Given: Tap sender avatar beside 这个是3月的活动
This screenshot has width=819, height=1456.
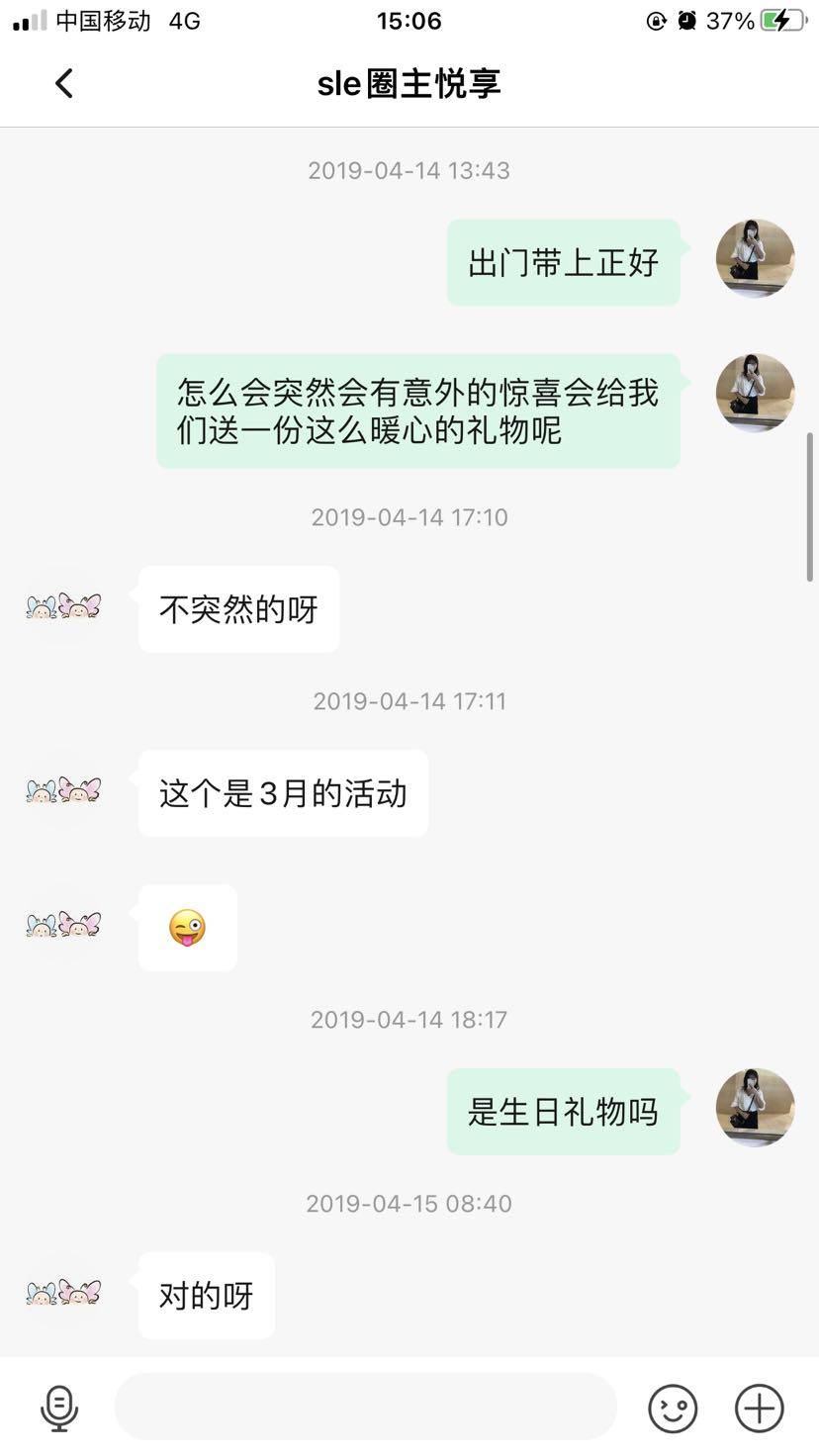Looking at the screenshot, I should coord(63,790).
